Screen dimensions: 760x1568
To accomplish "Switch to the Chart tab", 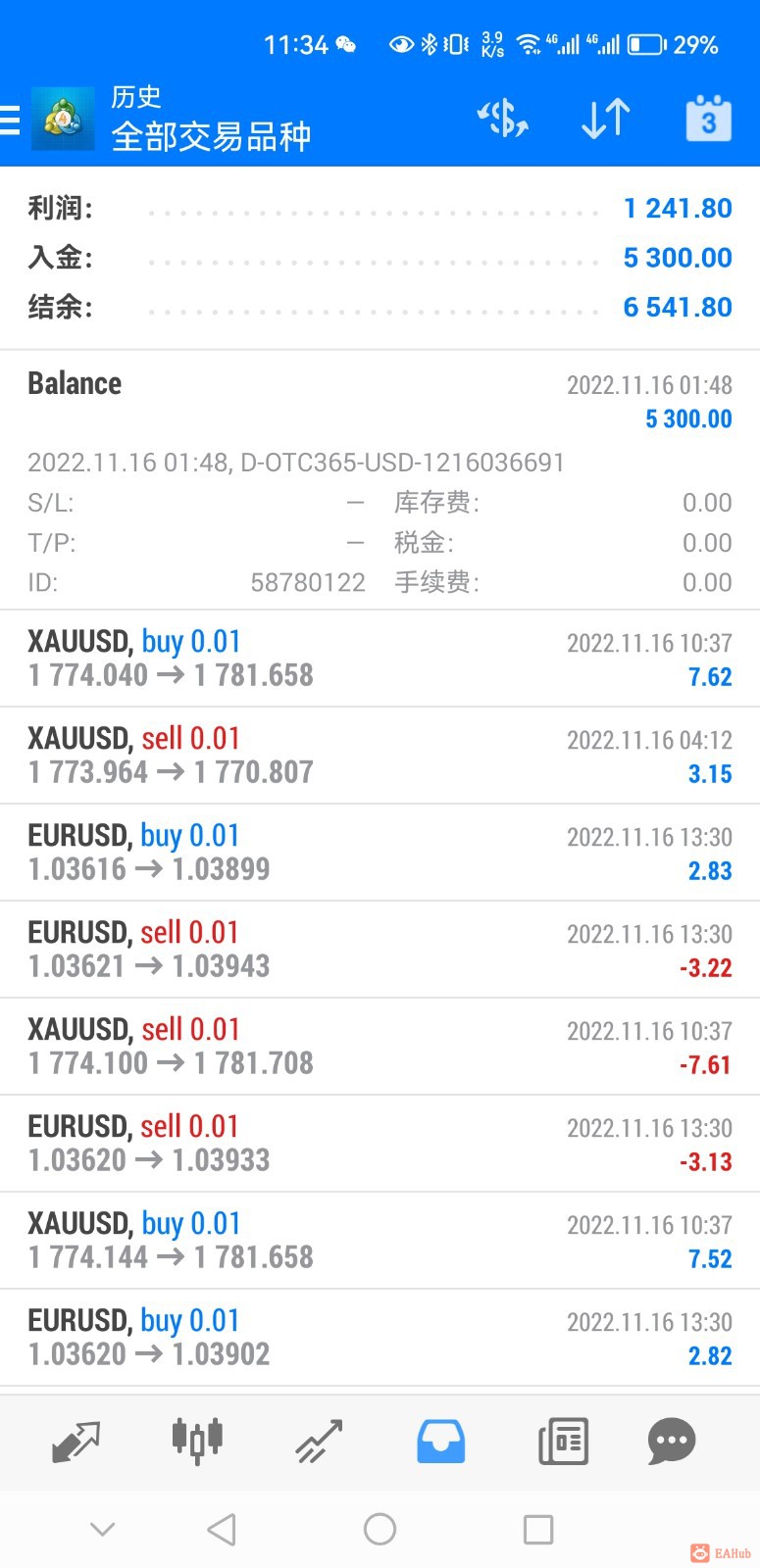I will point(197,1441).
